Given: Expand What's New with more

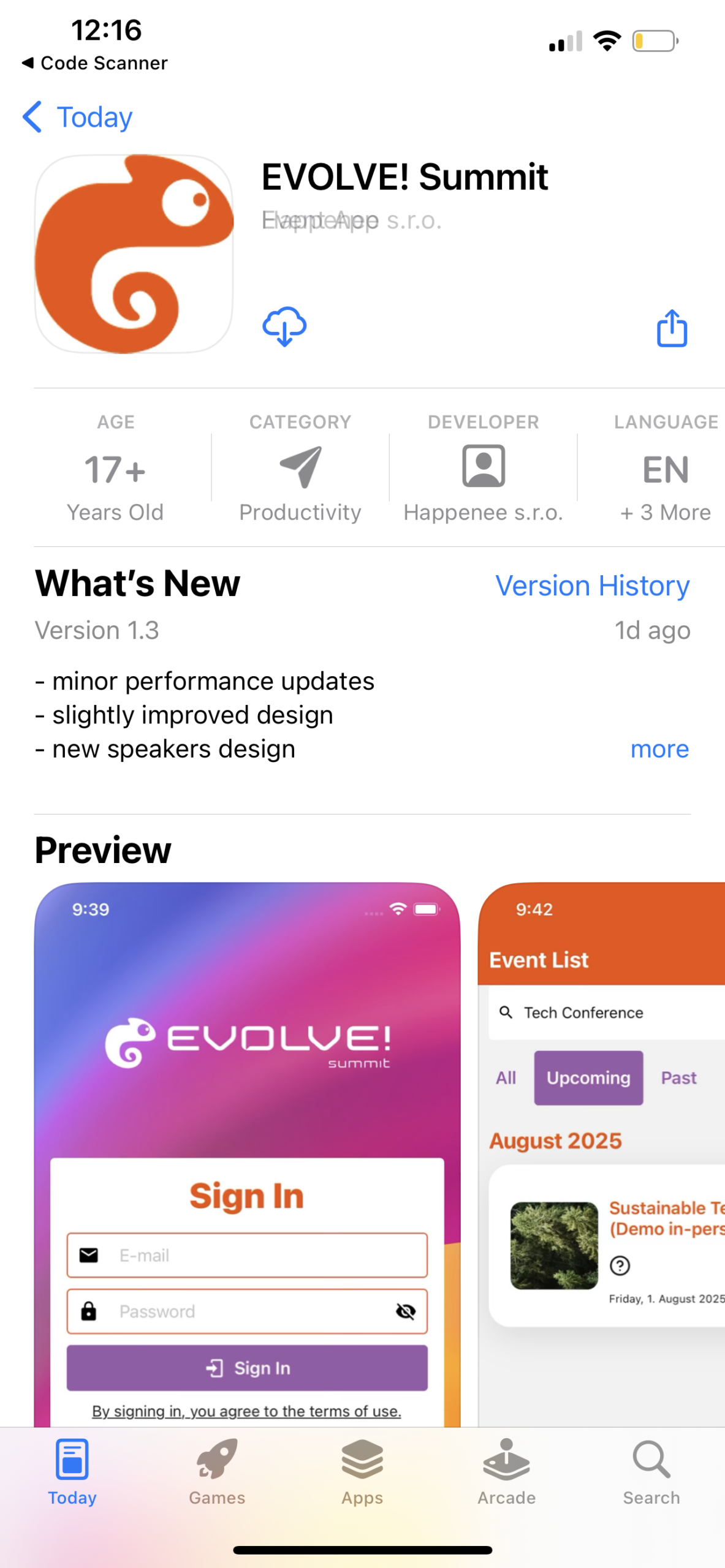Looking at the screenshot, I should coord(659,749).
